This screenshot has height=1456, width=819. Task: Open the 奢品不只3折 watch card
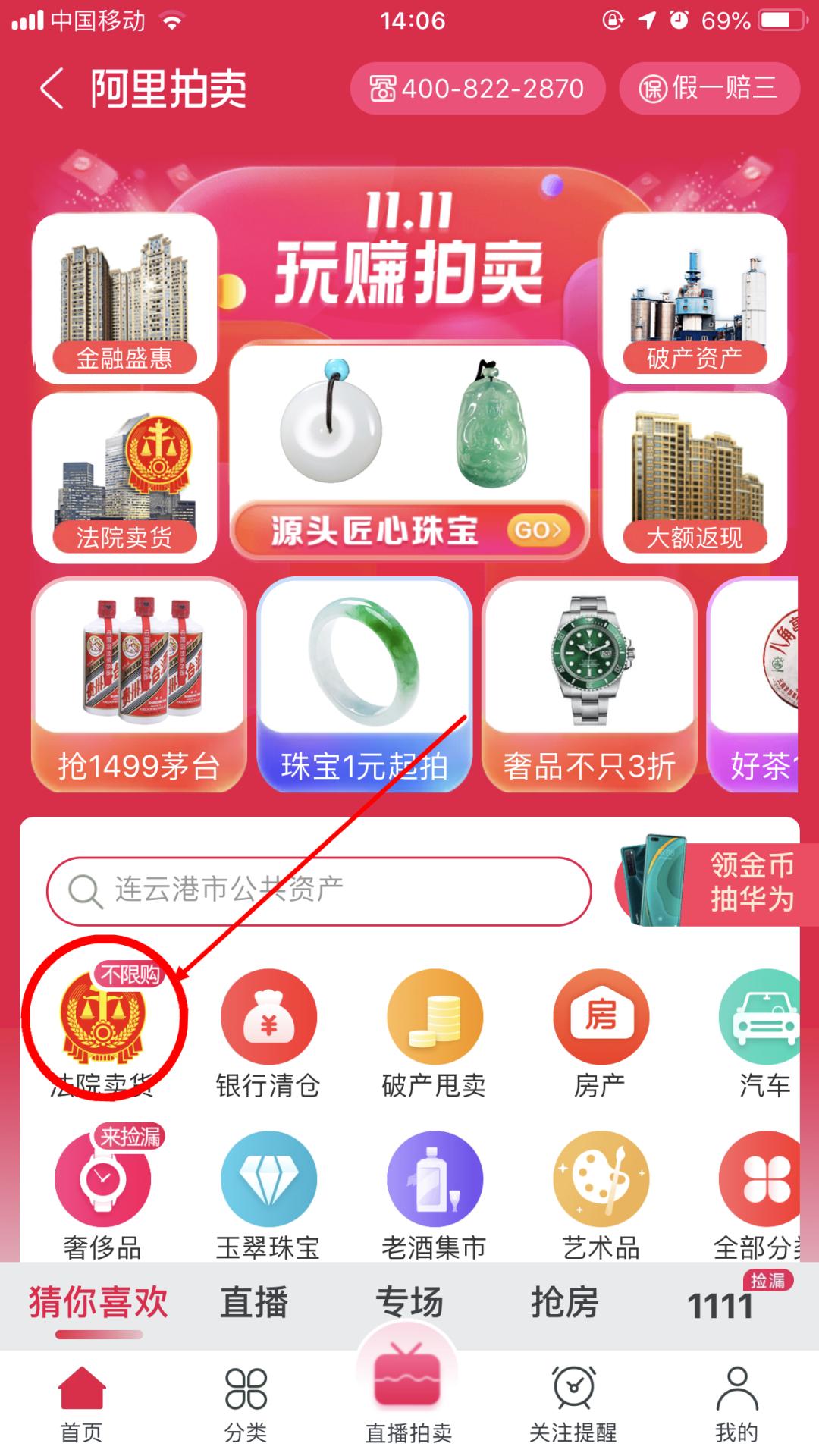589,685
